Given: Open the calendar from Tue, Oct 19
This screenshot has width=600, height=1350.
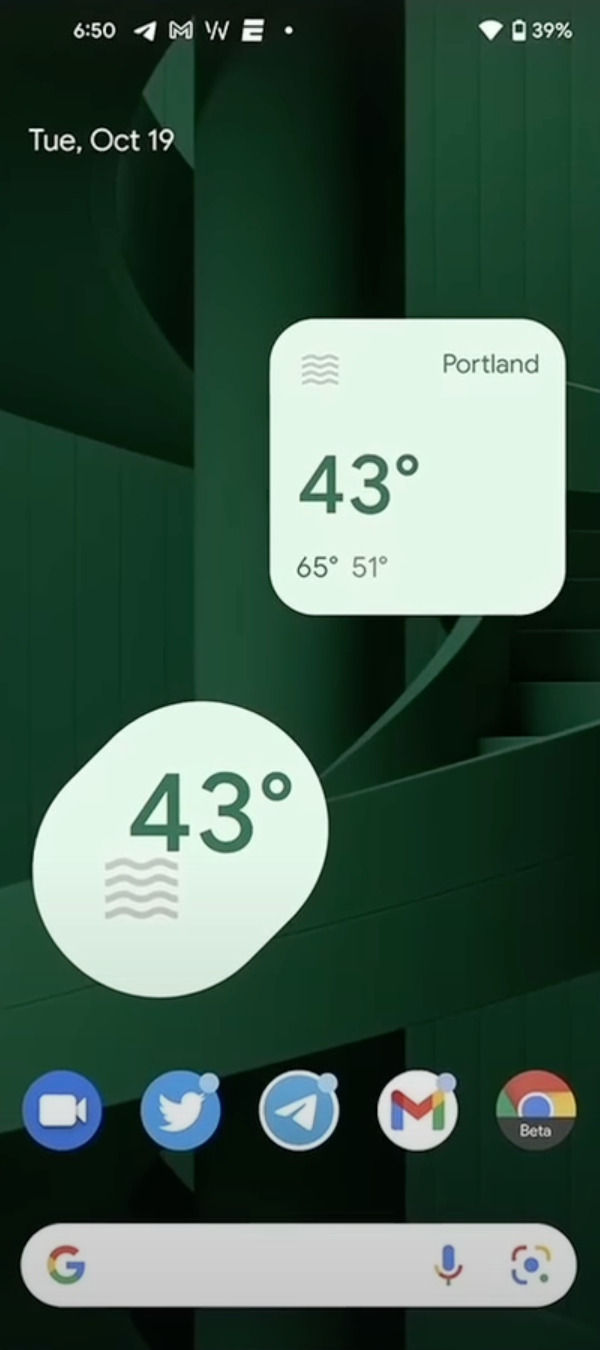Looking at the screenshot, I should (101, 140).
